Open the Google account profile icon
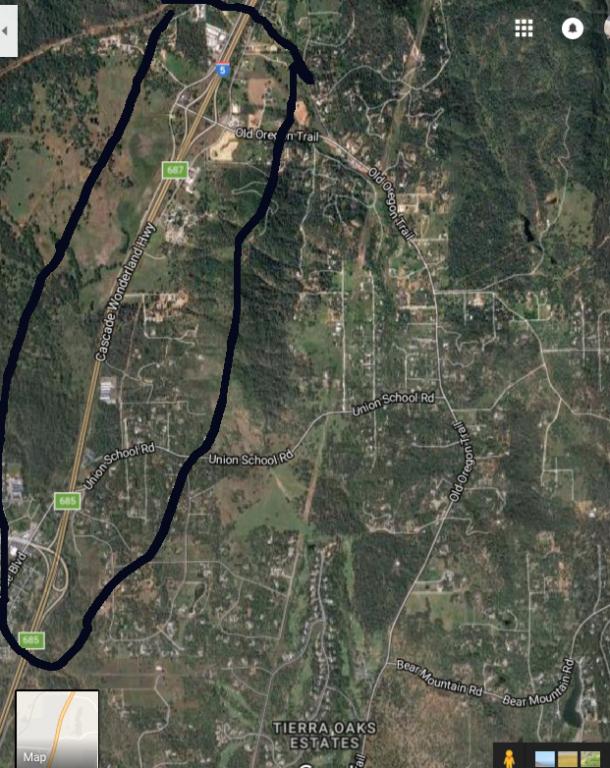Image resolution: width=610 pixels, height=768 pixels. (x=573, y=28)
